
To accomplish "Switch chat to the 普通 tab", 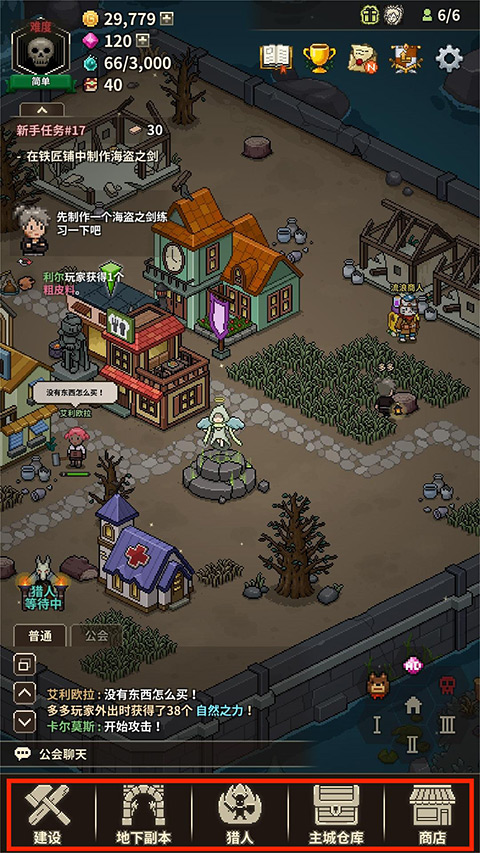I will 40,635.
